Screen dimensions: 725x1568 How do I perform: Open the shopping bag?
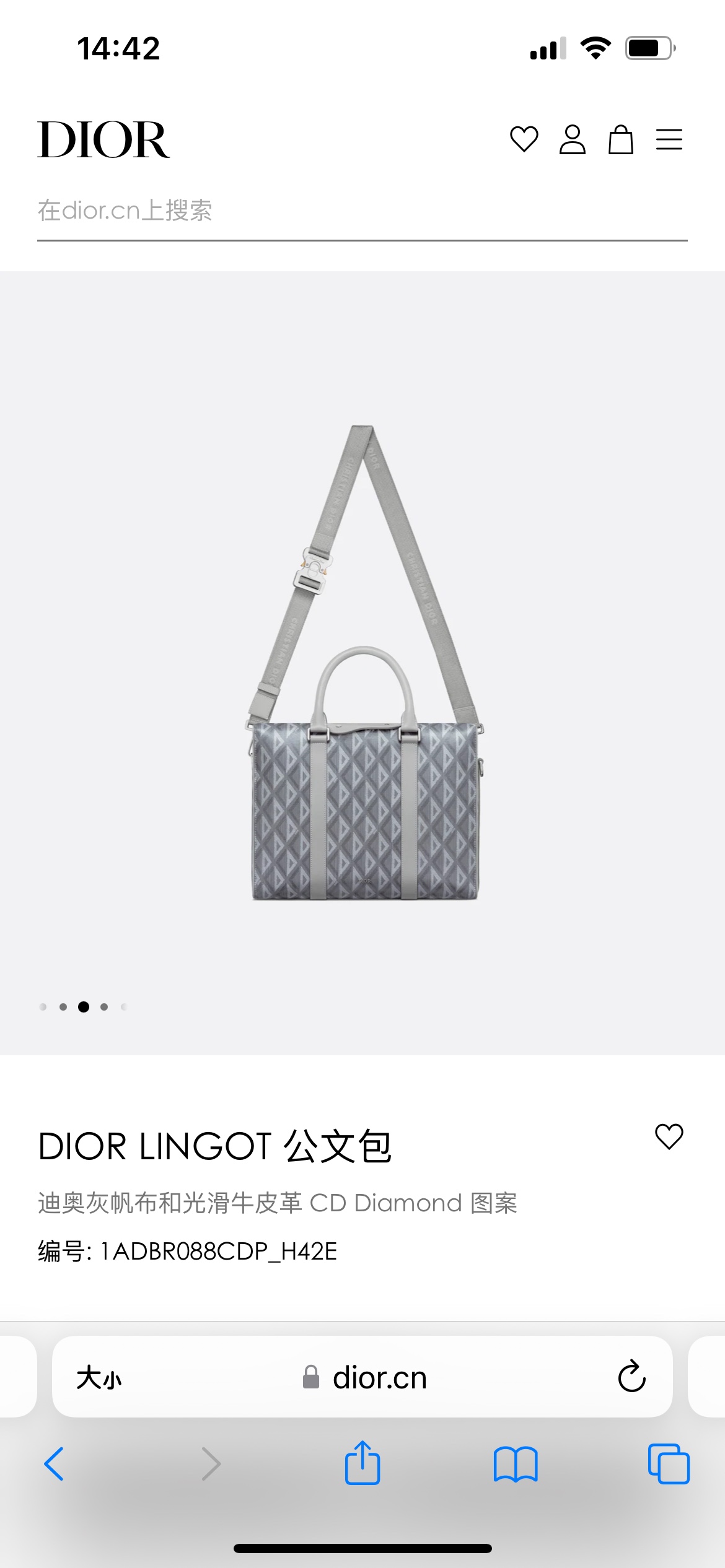point(620,139)
